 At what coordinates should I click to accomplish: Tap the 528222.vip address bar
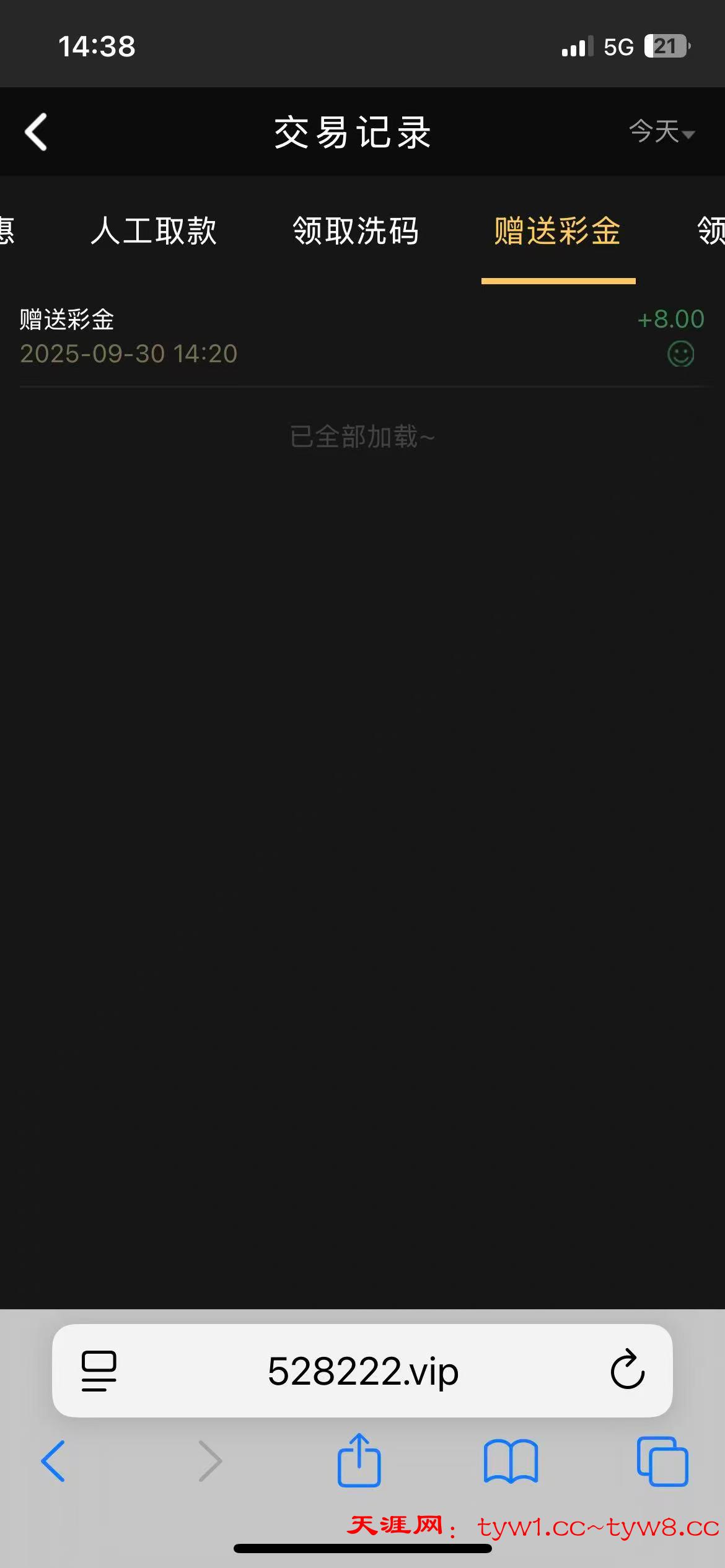pyautogui.click(x=362, y=1370)
